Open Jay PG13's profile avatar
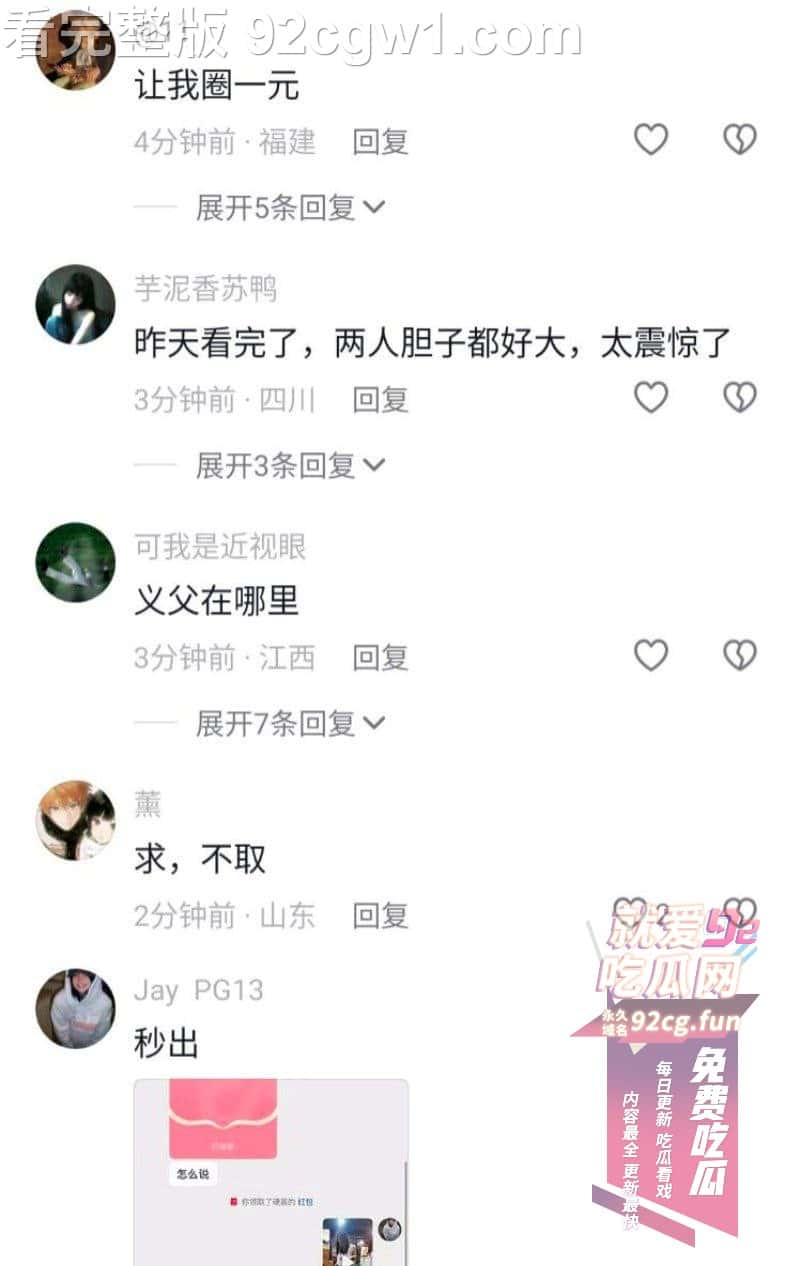The image size is (800, 1266). coord(75,1008)
